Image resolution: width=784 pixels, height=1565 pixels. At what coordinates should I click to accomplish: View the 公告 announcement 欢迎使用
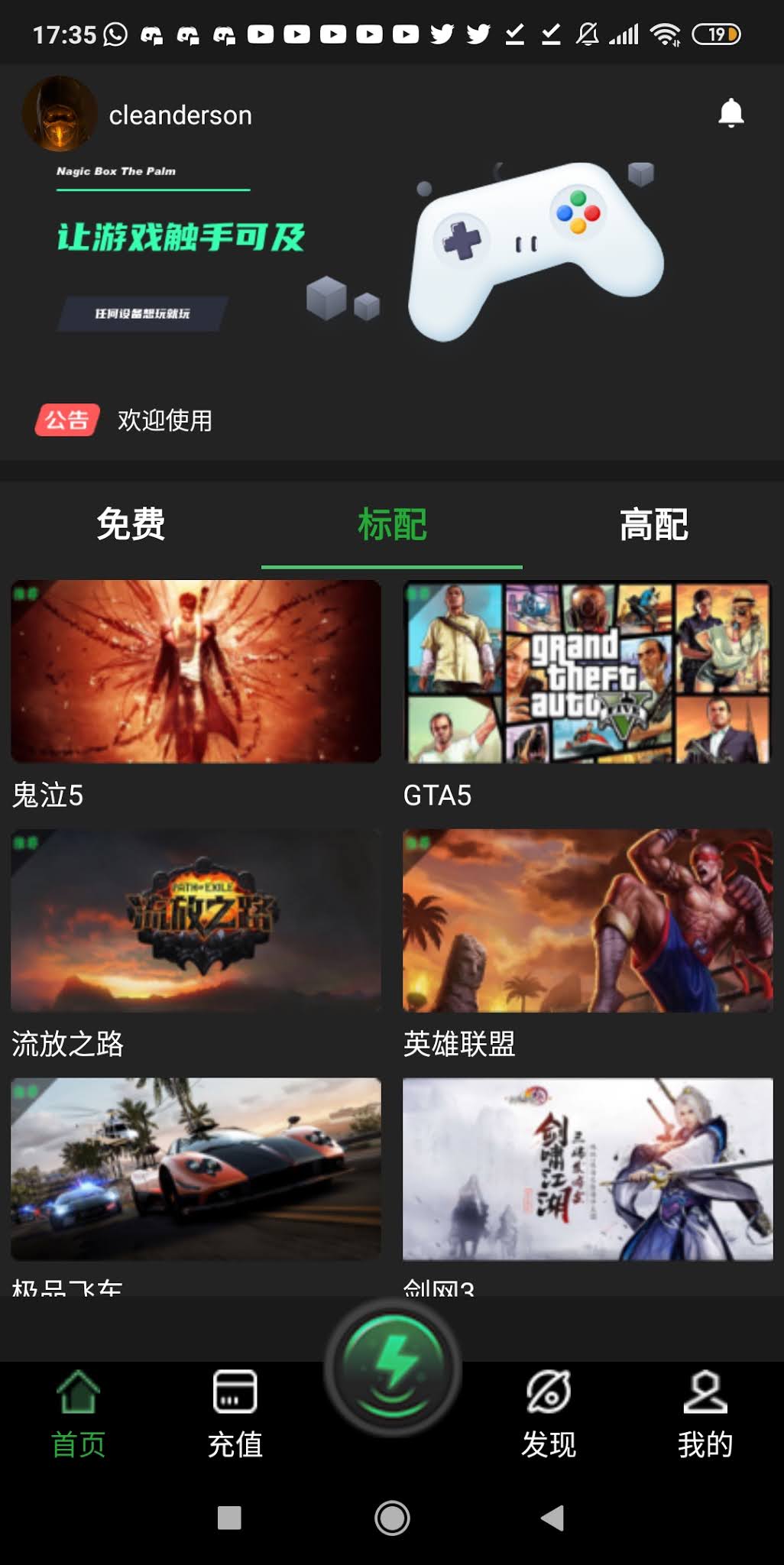[164, 420]
